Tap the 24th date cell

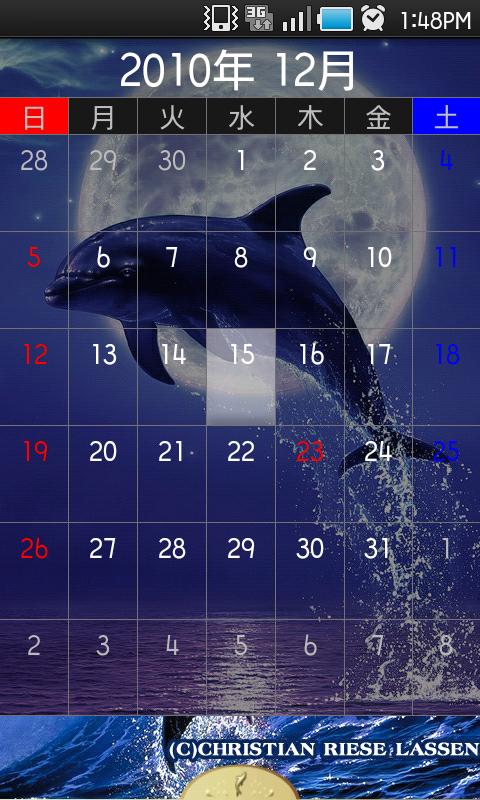378,473
